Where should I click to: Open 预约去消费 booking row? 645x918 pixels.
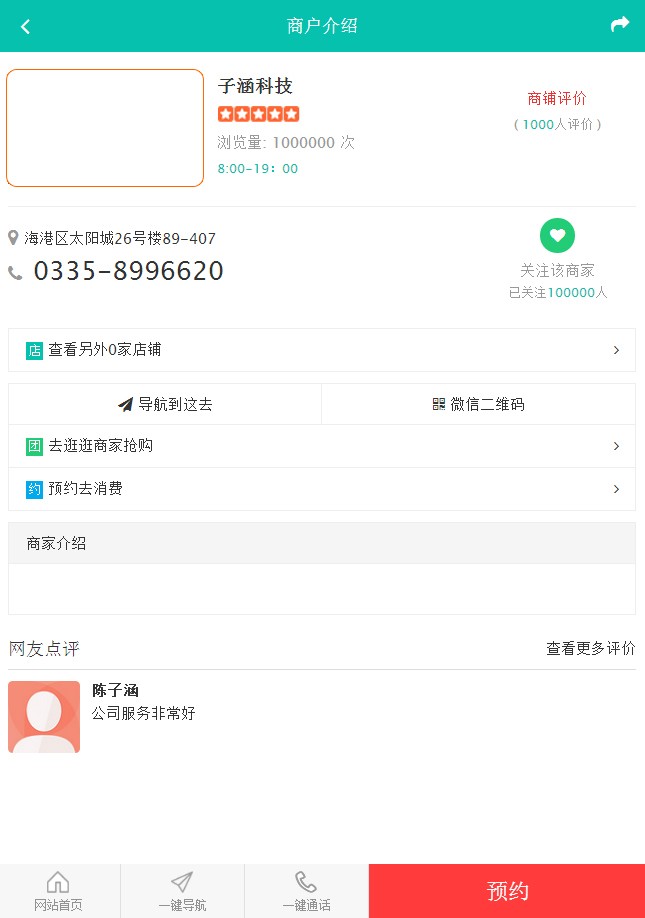(322, 489)
